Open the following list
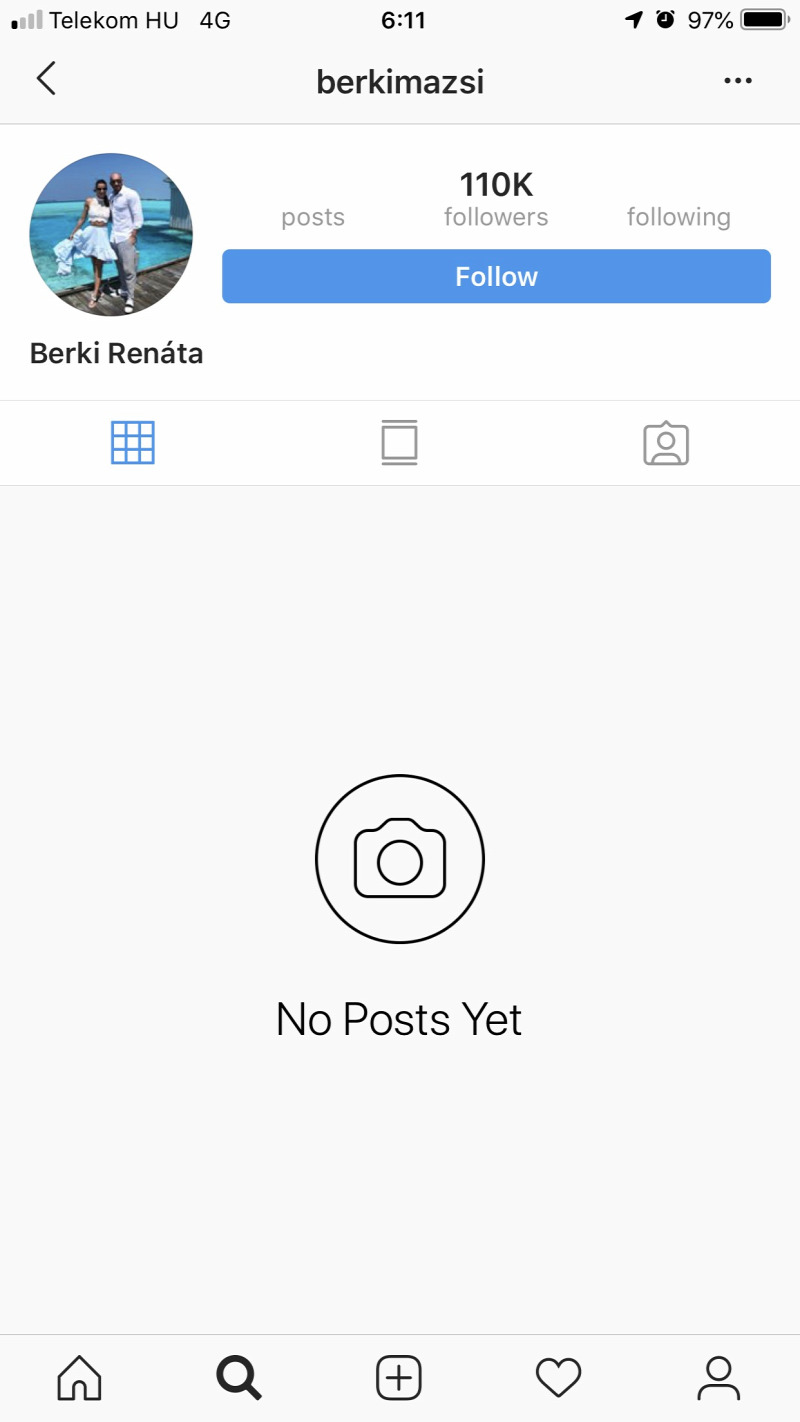The width and height of the screenshot is (800, 1422). 679,217
